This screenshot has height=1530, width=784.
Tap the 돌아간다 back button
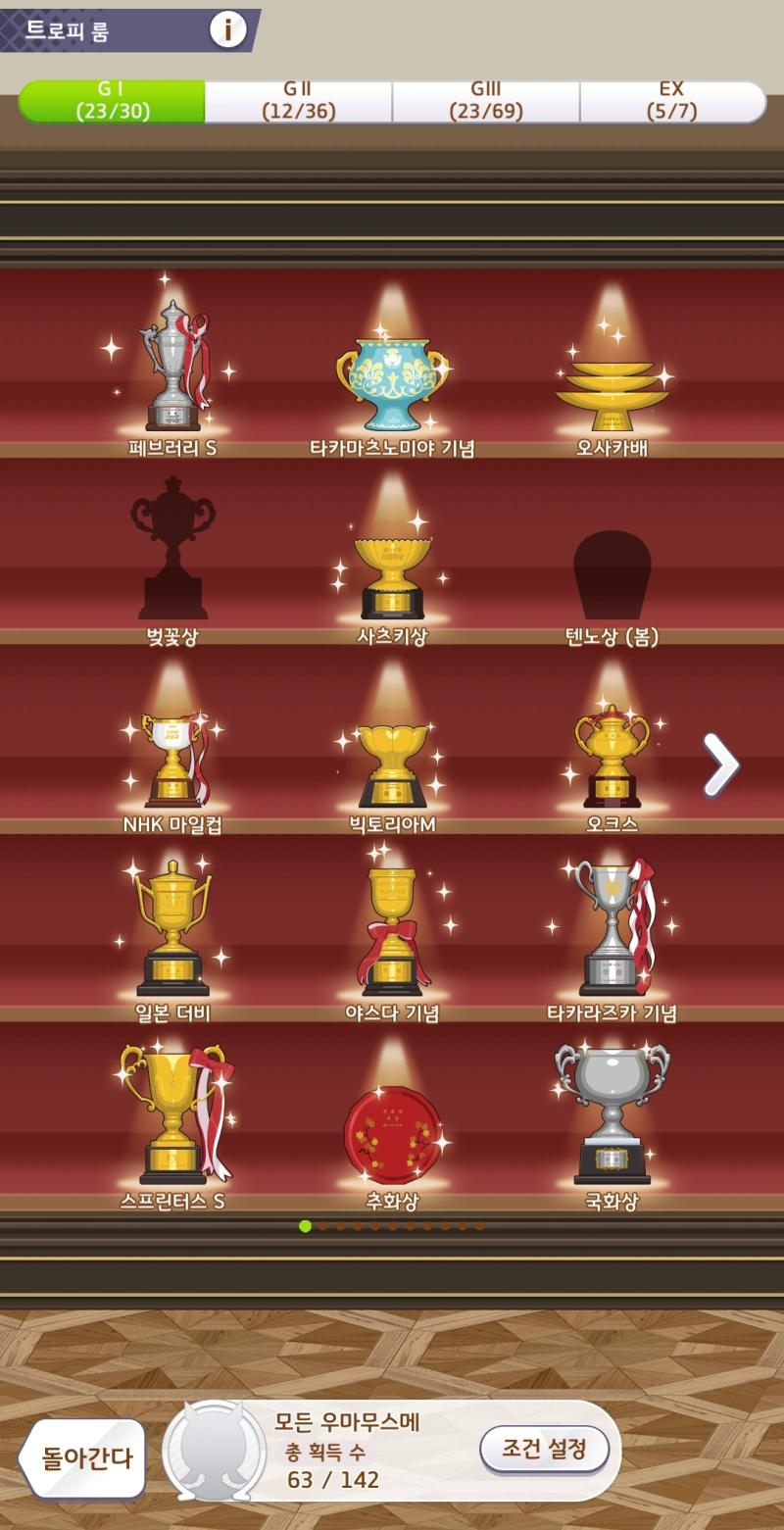tap(83, 1457)
